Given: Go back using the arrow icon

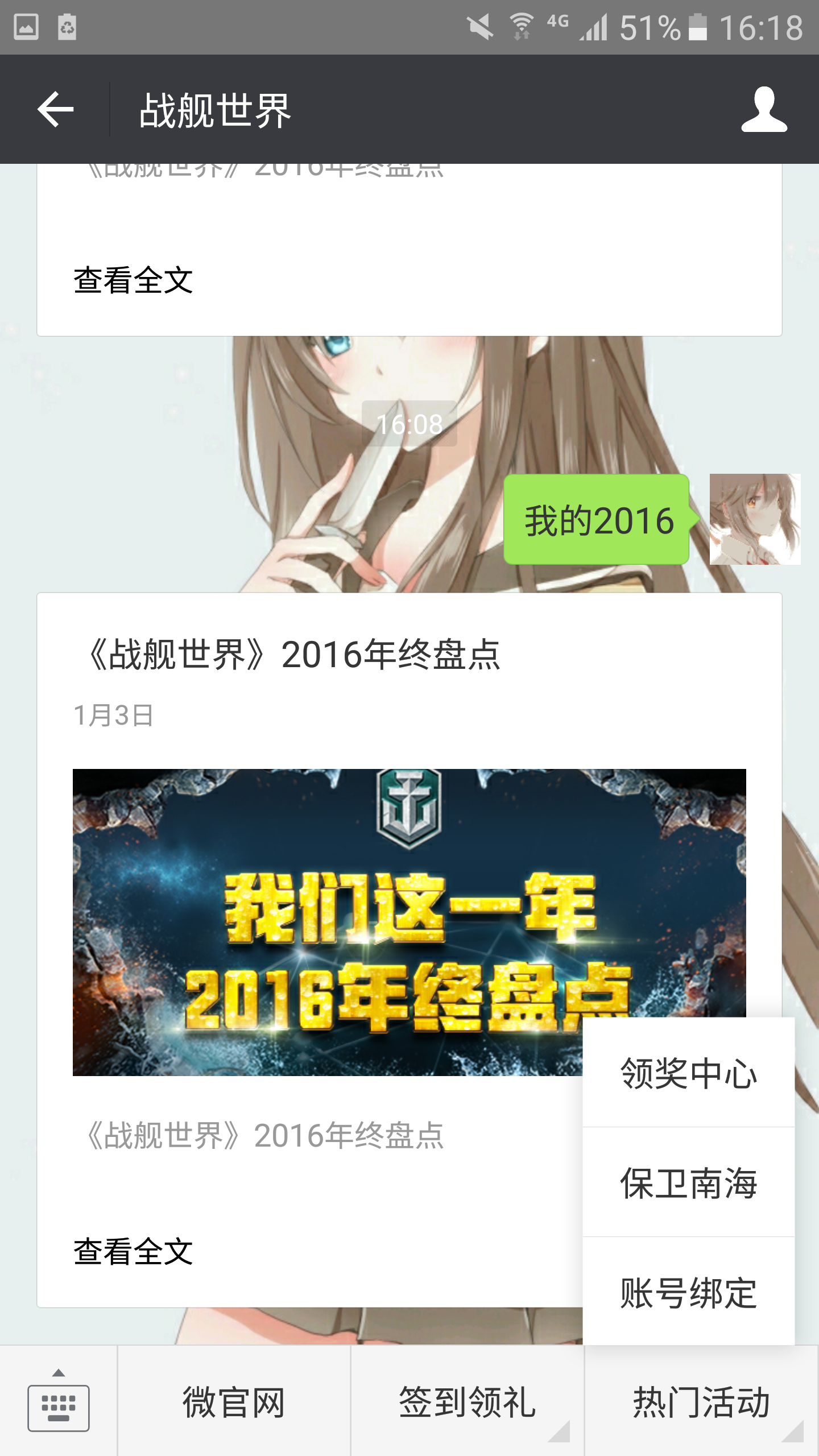Looking at the screenshot, I should click(x=56, y=109).
